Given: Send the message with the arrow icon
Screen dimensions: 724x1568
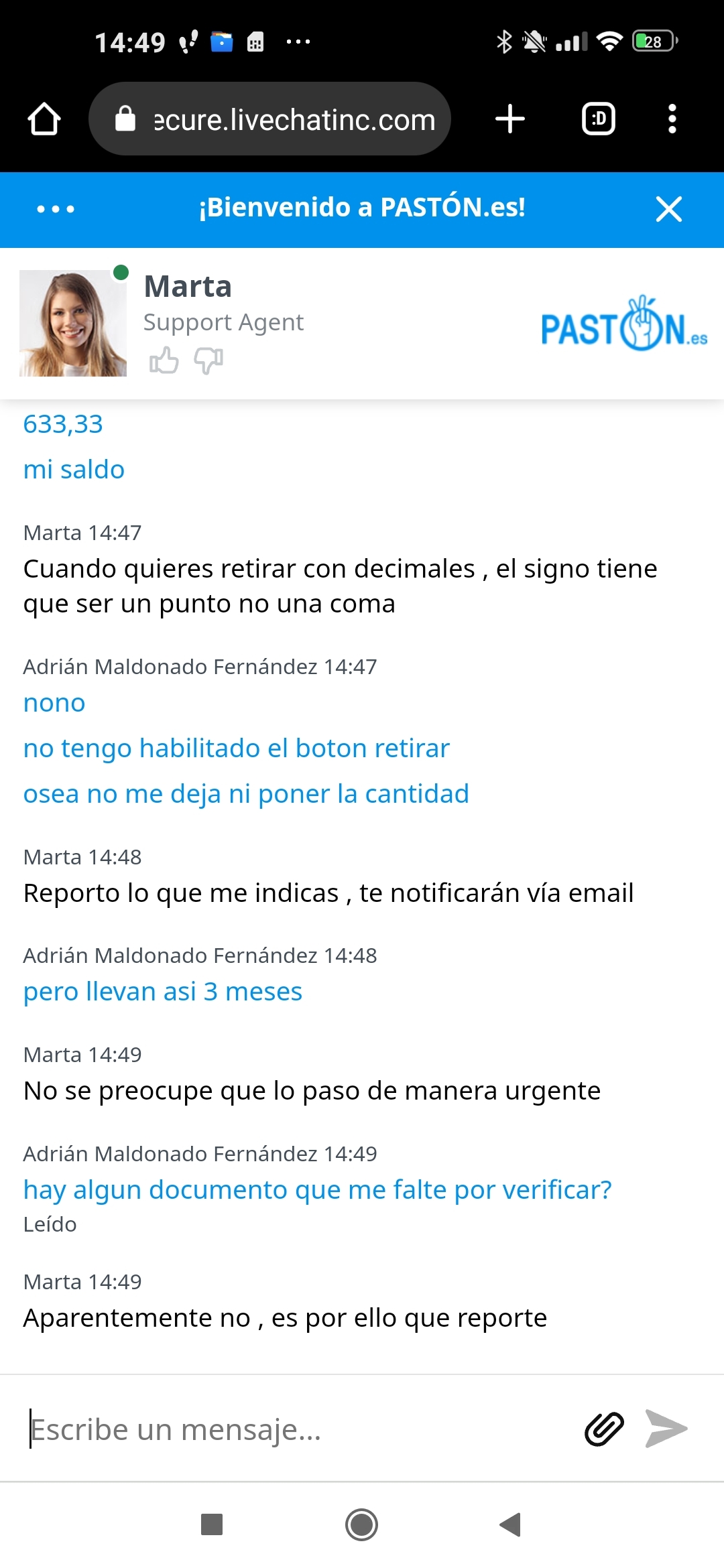Looking at the screenshot, I should 666,1429.
